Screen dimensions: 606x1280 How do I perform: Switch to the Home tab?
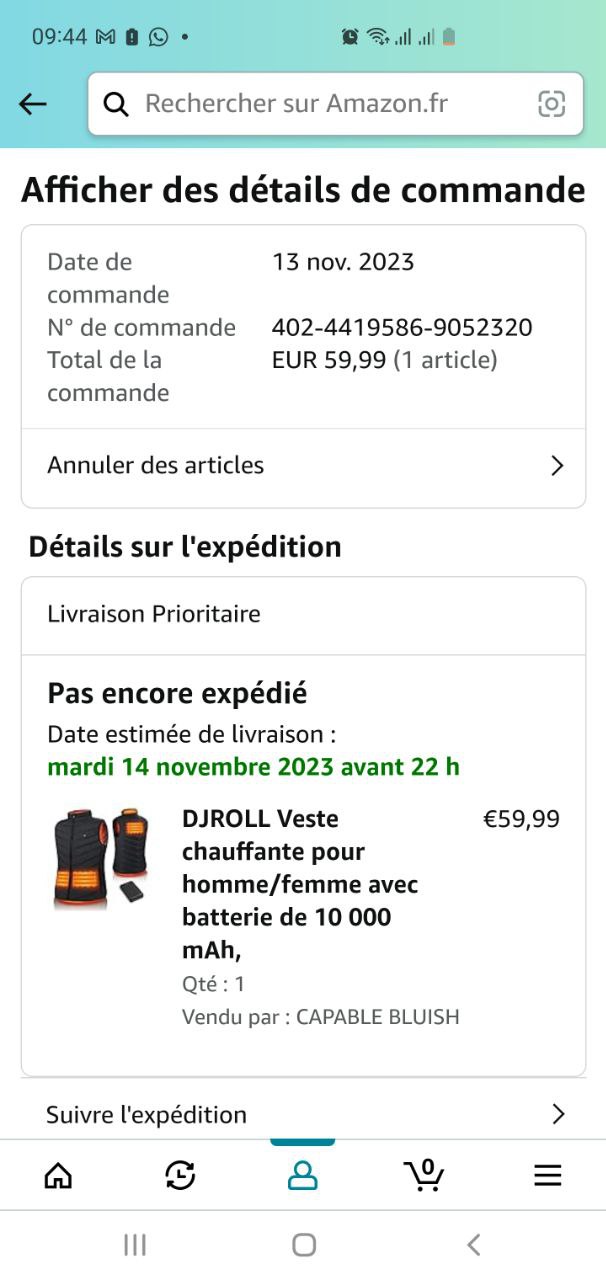click(59, 1176)
